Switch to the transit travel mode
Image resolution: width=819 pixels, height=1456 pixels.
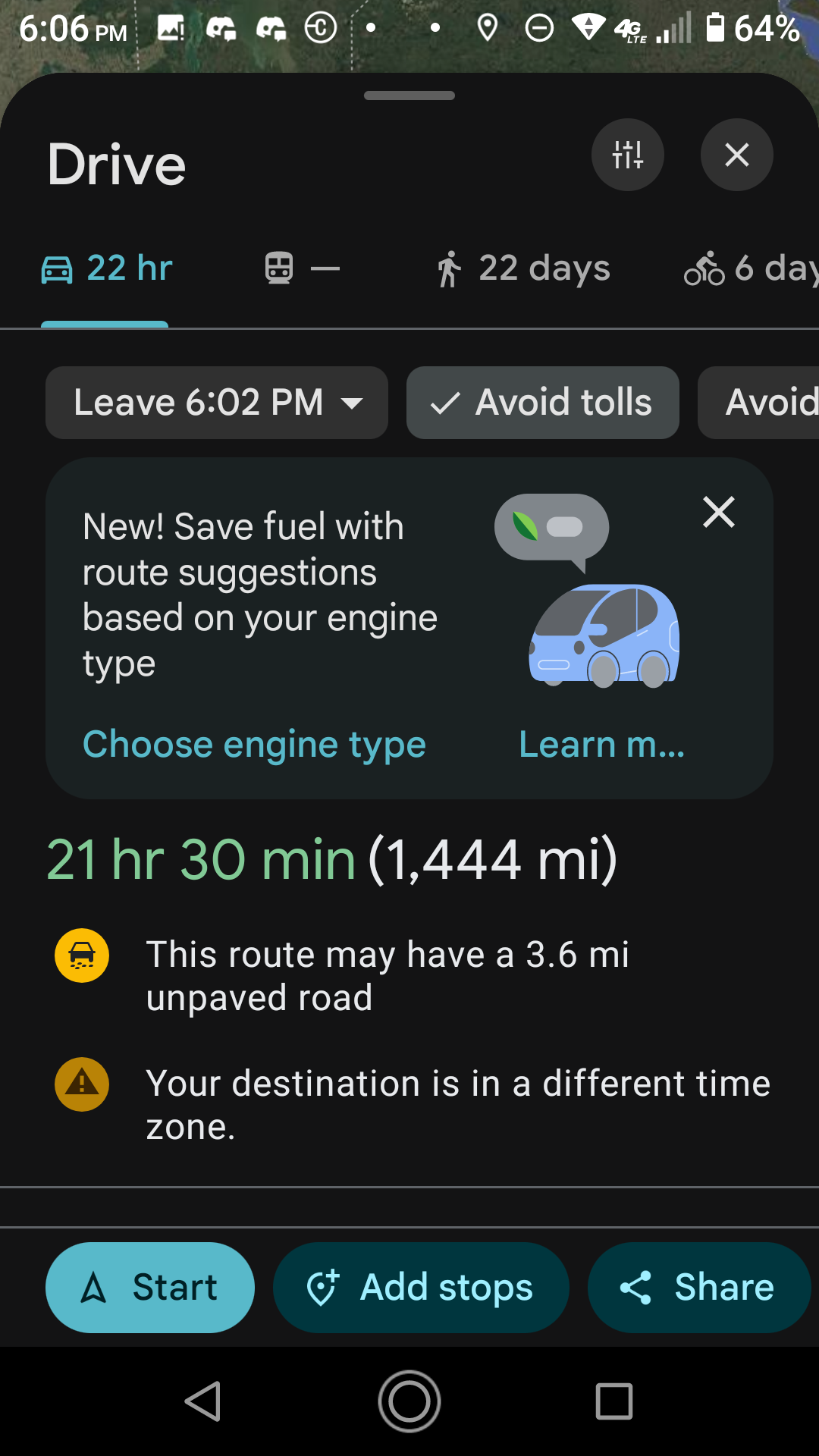tap(302, 268)
